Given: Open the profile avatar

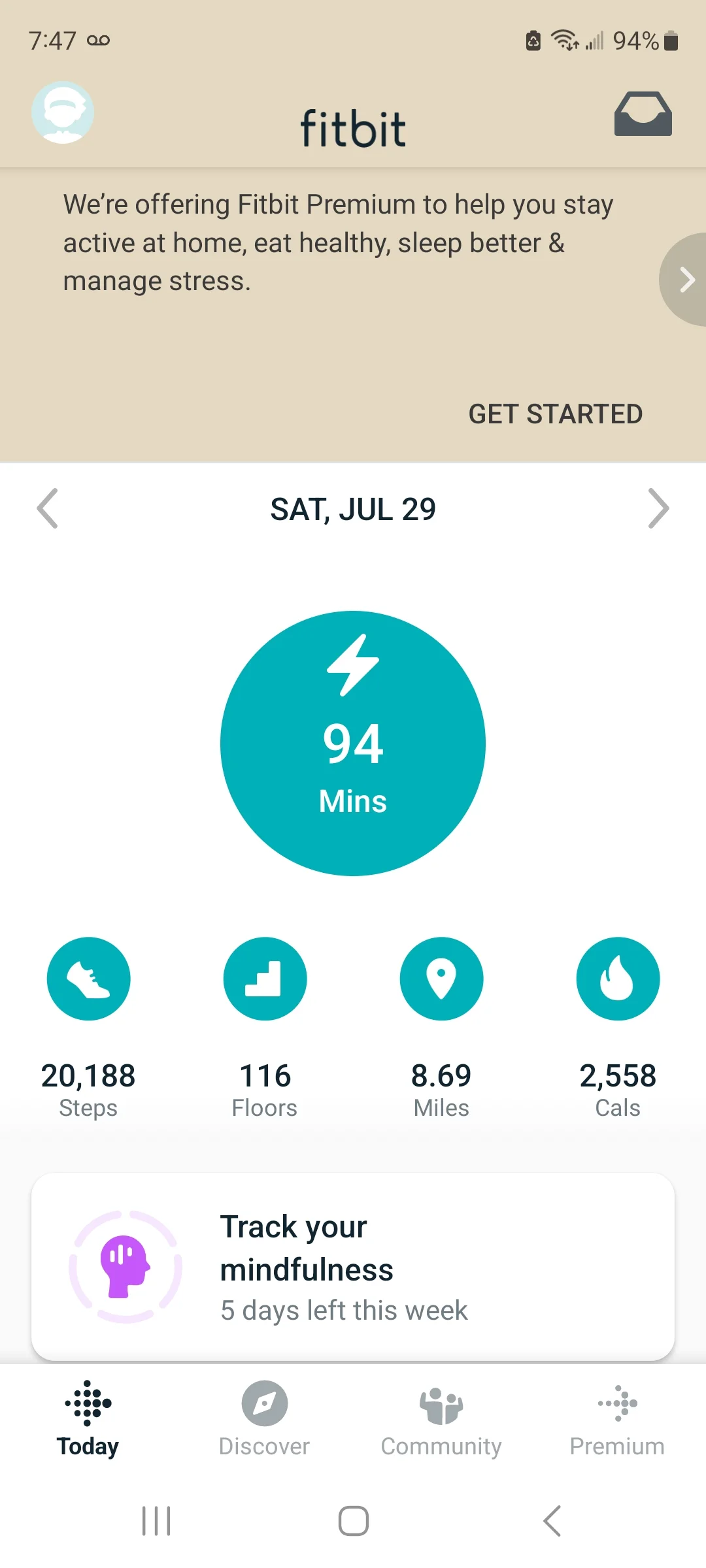Looking at the screenshot, I should pos(63,112).
